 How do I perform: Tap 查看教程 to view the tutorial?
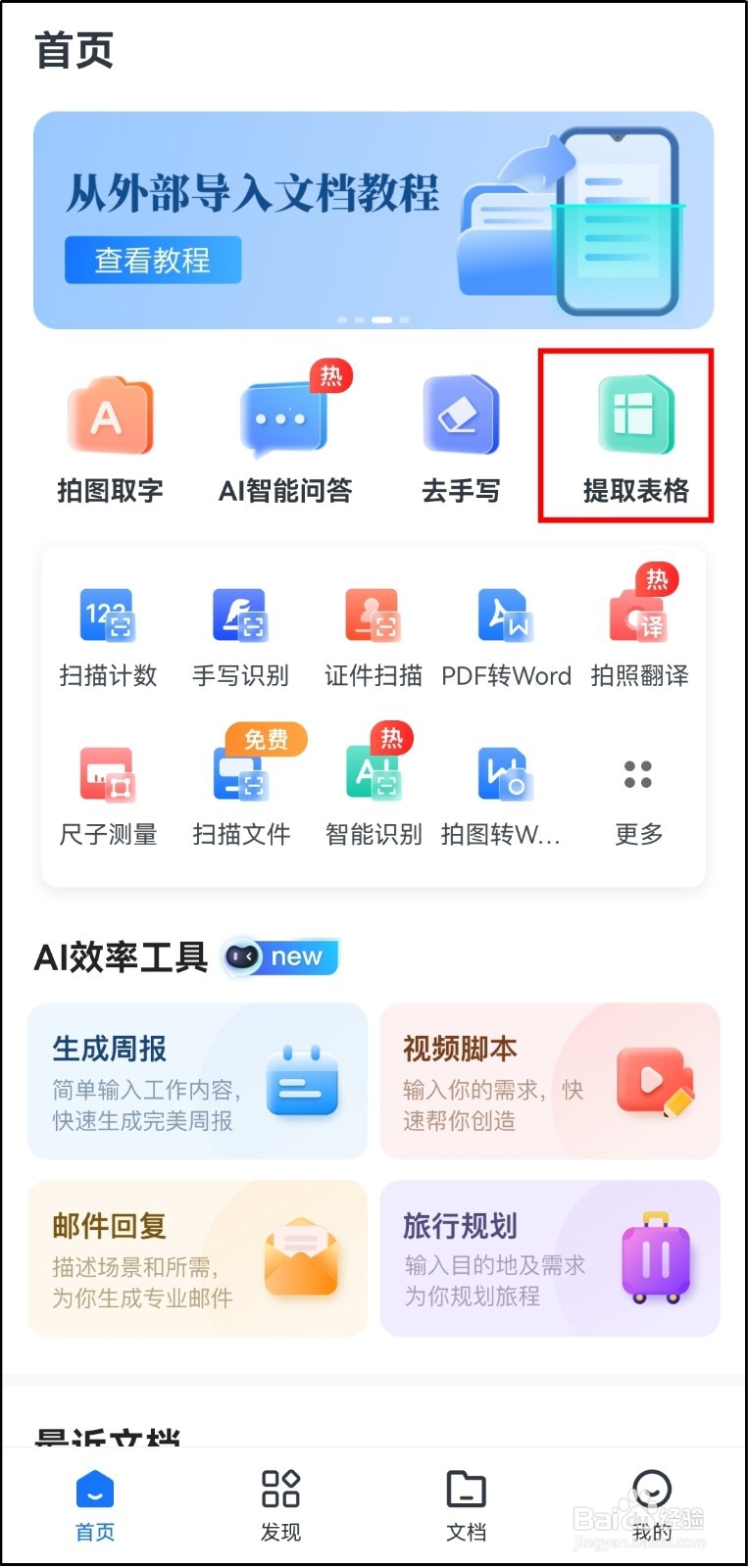click(x=152, y=259)
